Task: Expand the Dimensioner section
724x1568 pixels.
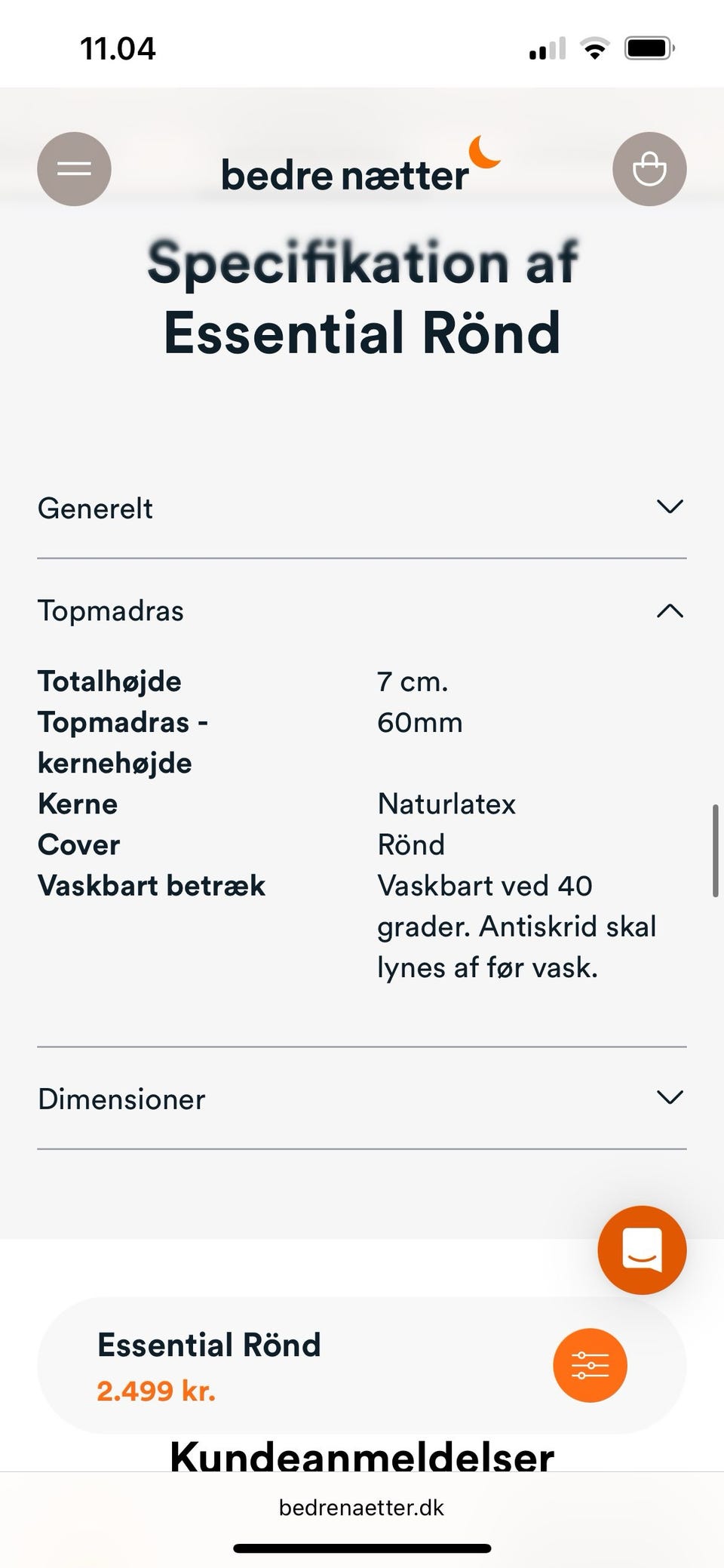Action: pyautogui.click(x=361, y=1099)
